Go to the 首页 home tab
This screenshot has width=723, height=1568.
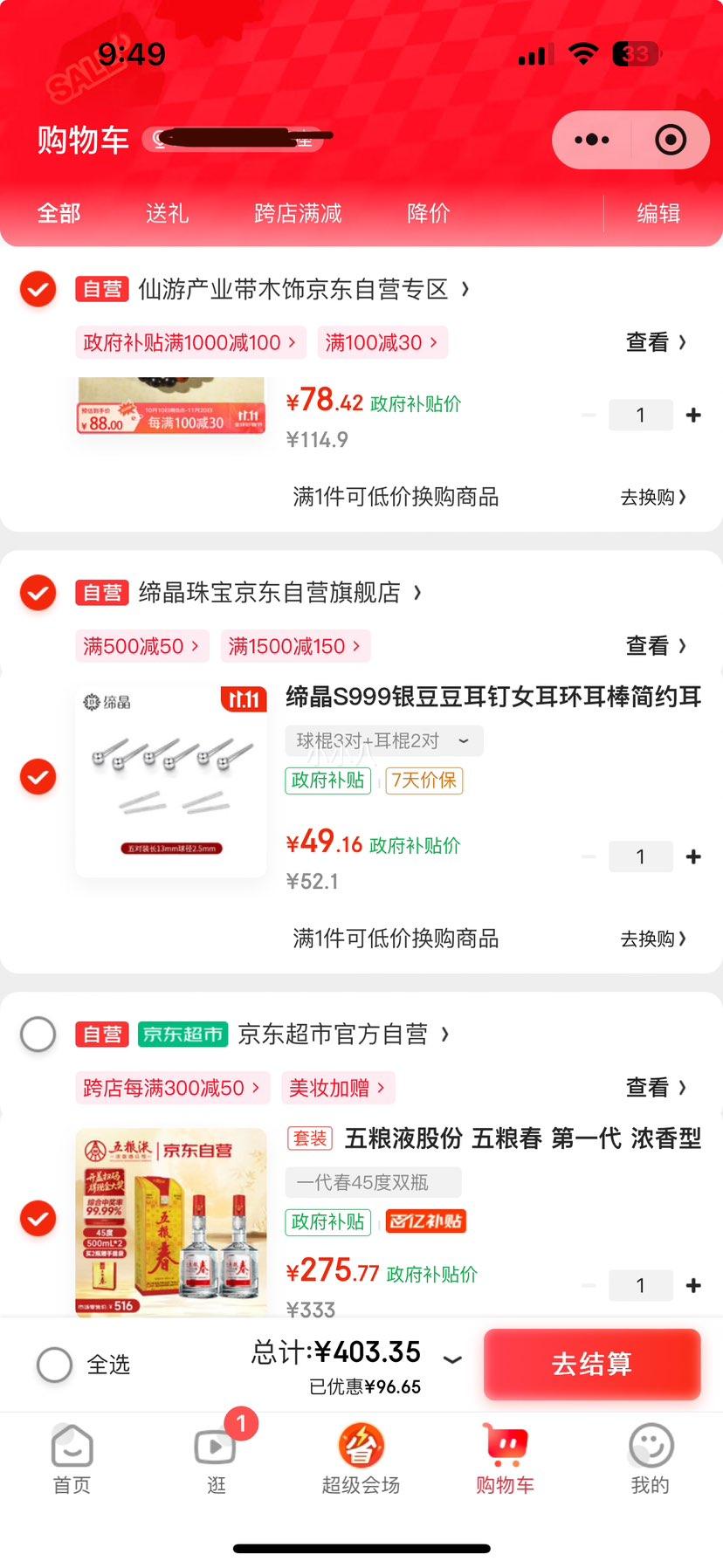point(72,1458)
